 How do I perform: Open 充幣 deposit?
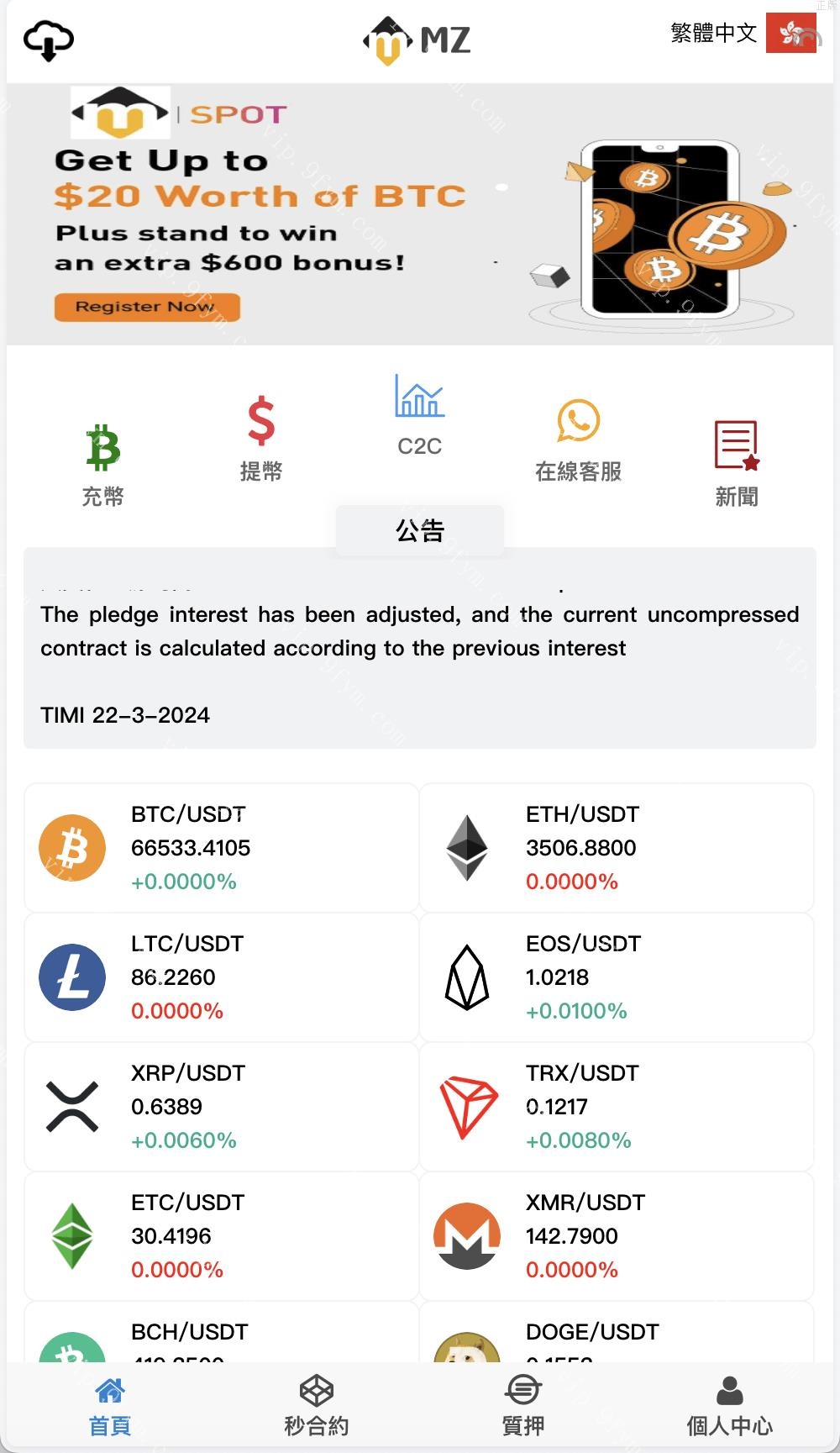103,464
